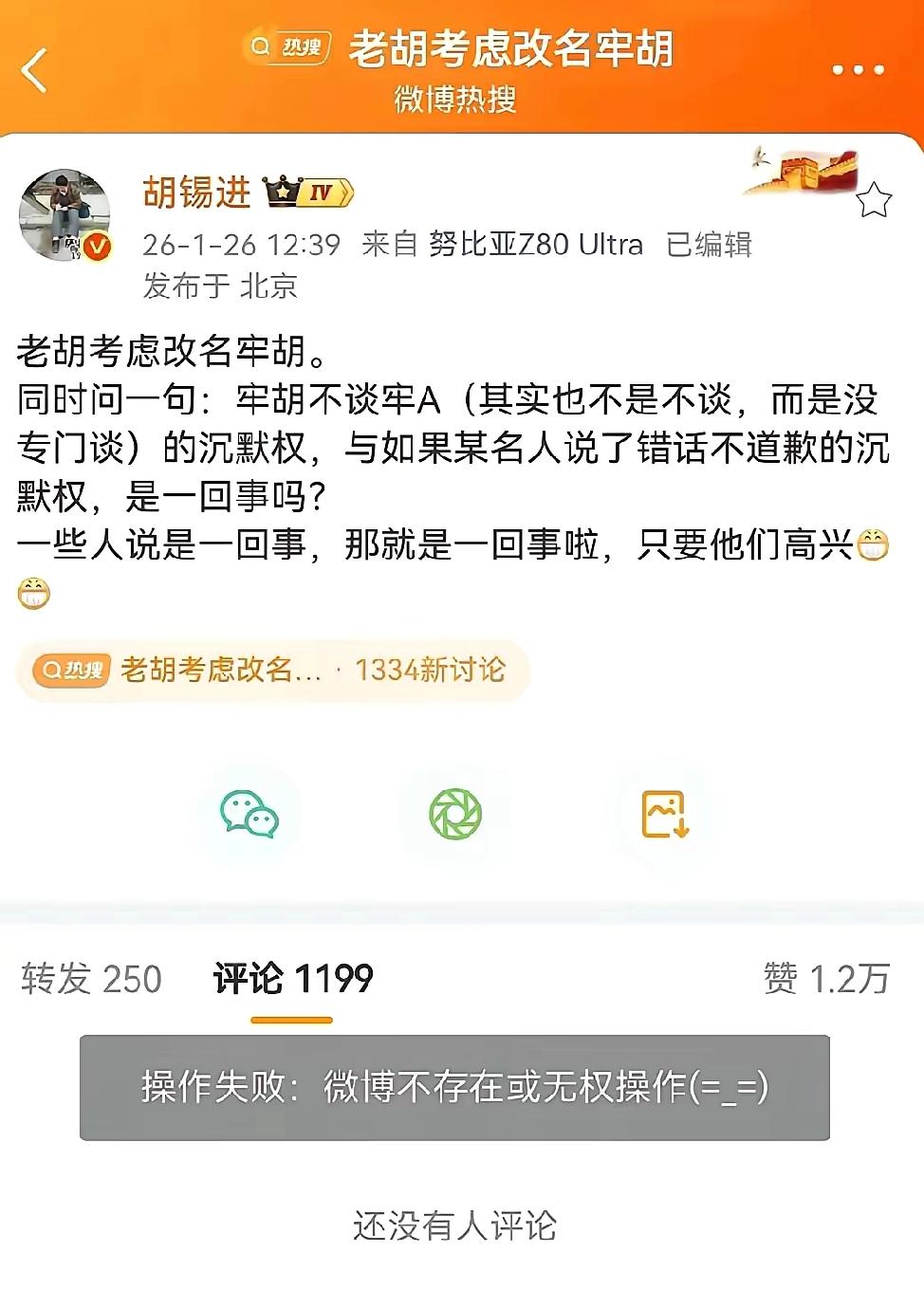The height and width of the screenshot is (1308, 924).
Task: Open 胡锡进's profile via username
Action: coord(197,193)
